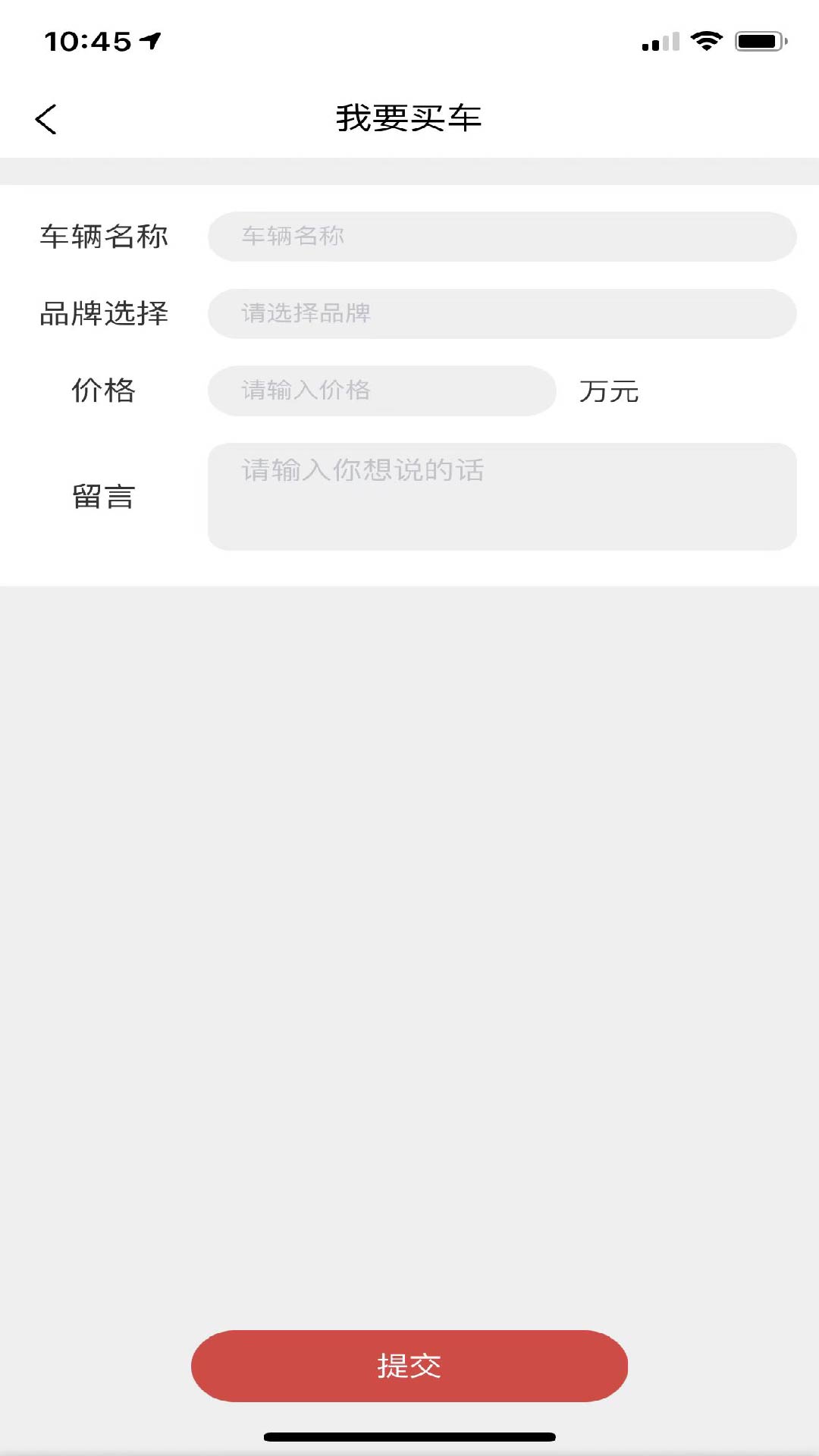This screenshot has width=819, height=1456.
Task: Select the 车辆名称 vehicle name input field
Action: coord(503,236)
